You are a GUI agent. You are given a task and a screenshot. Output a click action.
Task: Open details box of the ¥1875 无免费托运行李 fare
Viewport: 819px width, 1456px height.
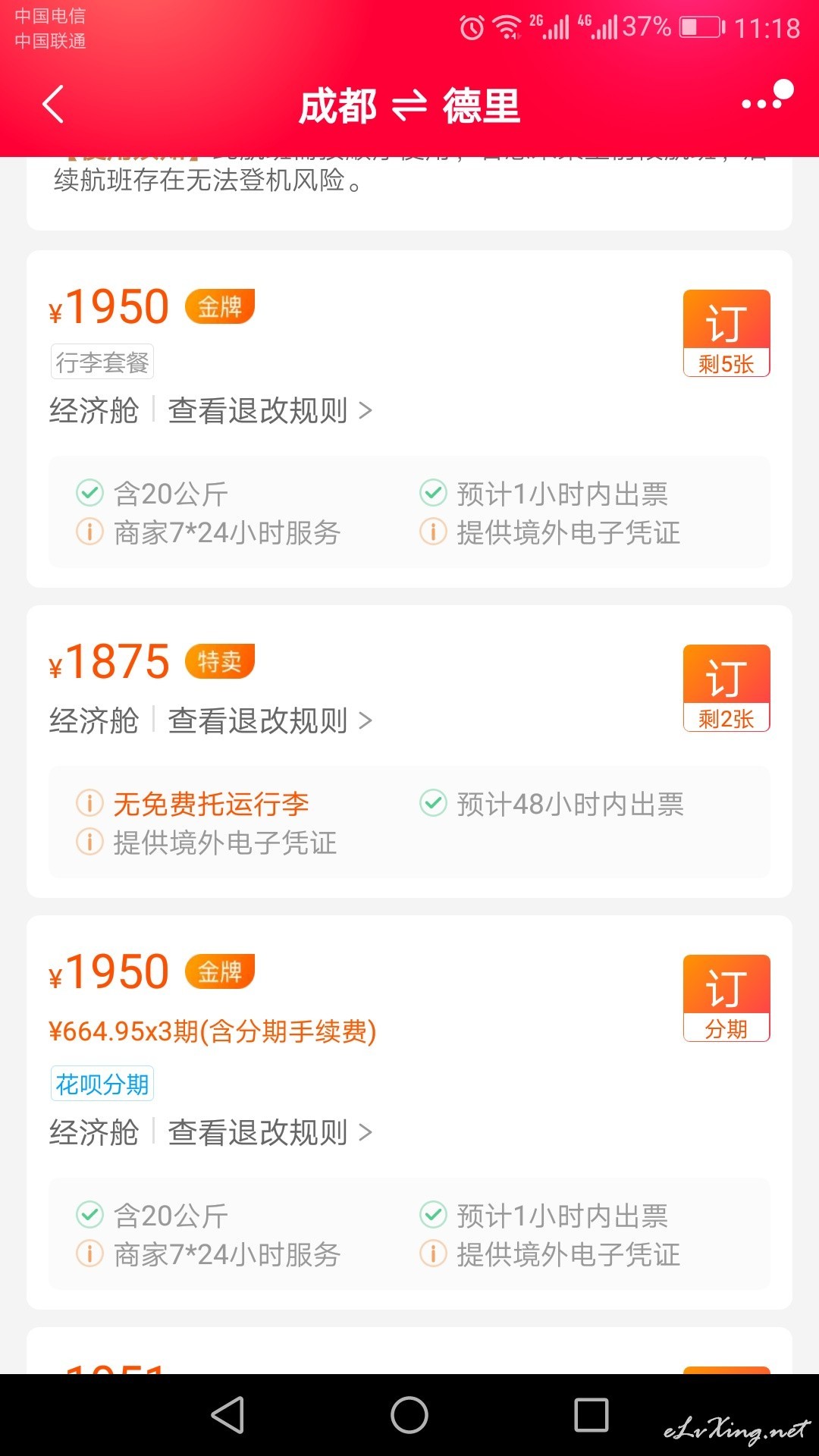click(409, 823)
